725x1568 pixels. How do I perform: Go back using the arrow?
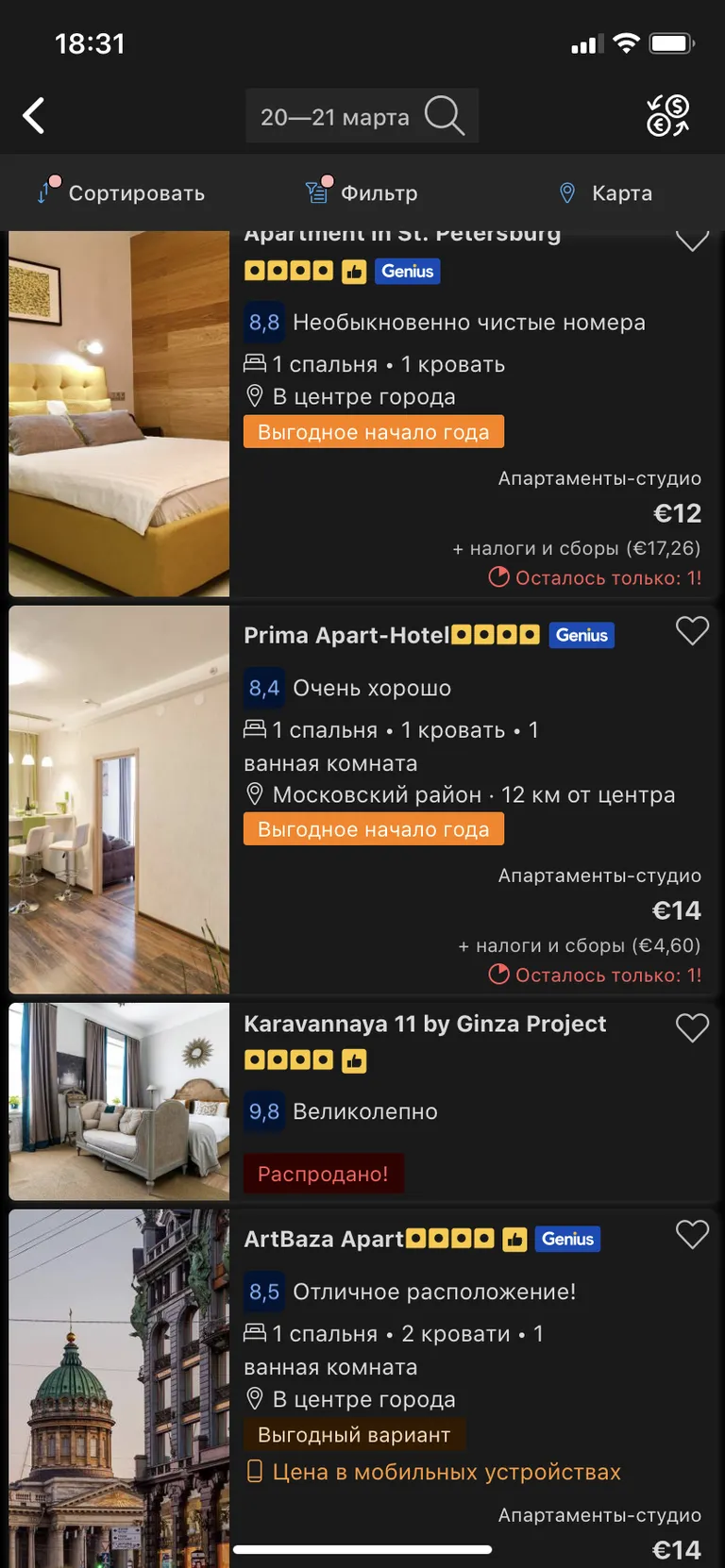34,116
